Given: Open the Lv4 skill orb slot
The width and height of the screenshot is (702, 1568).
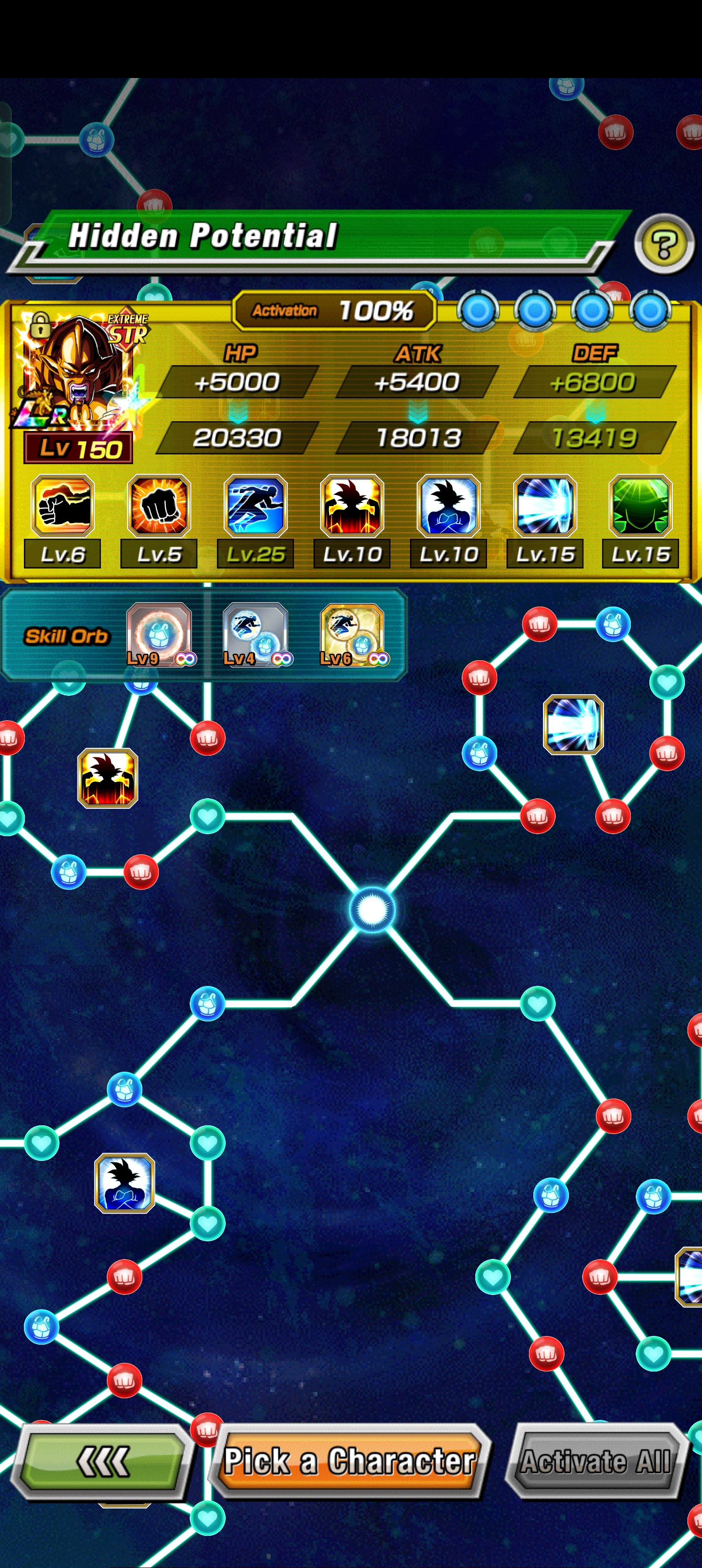Looking at the screenshot, I should (255, 635).
